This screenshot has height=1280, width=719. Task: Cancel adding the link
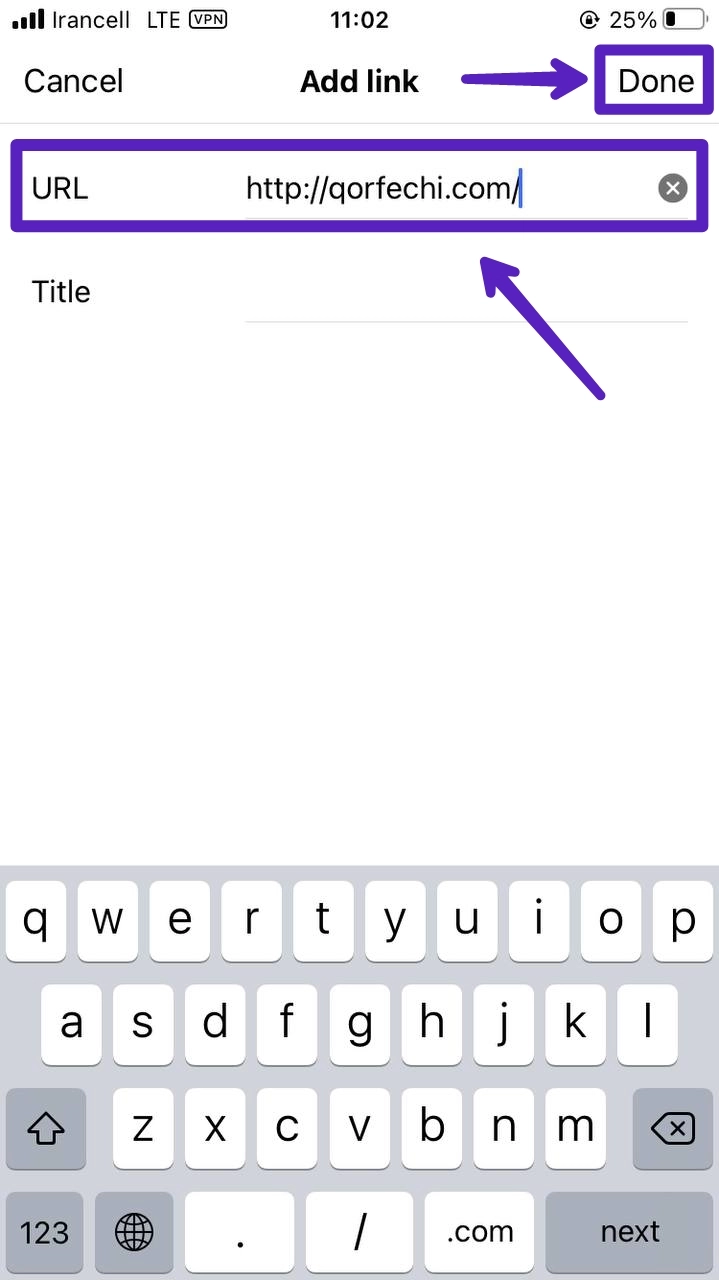pos(74,81)
